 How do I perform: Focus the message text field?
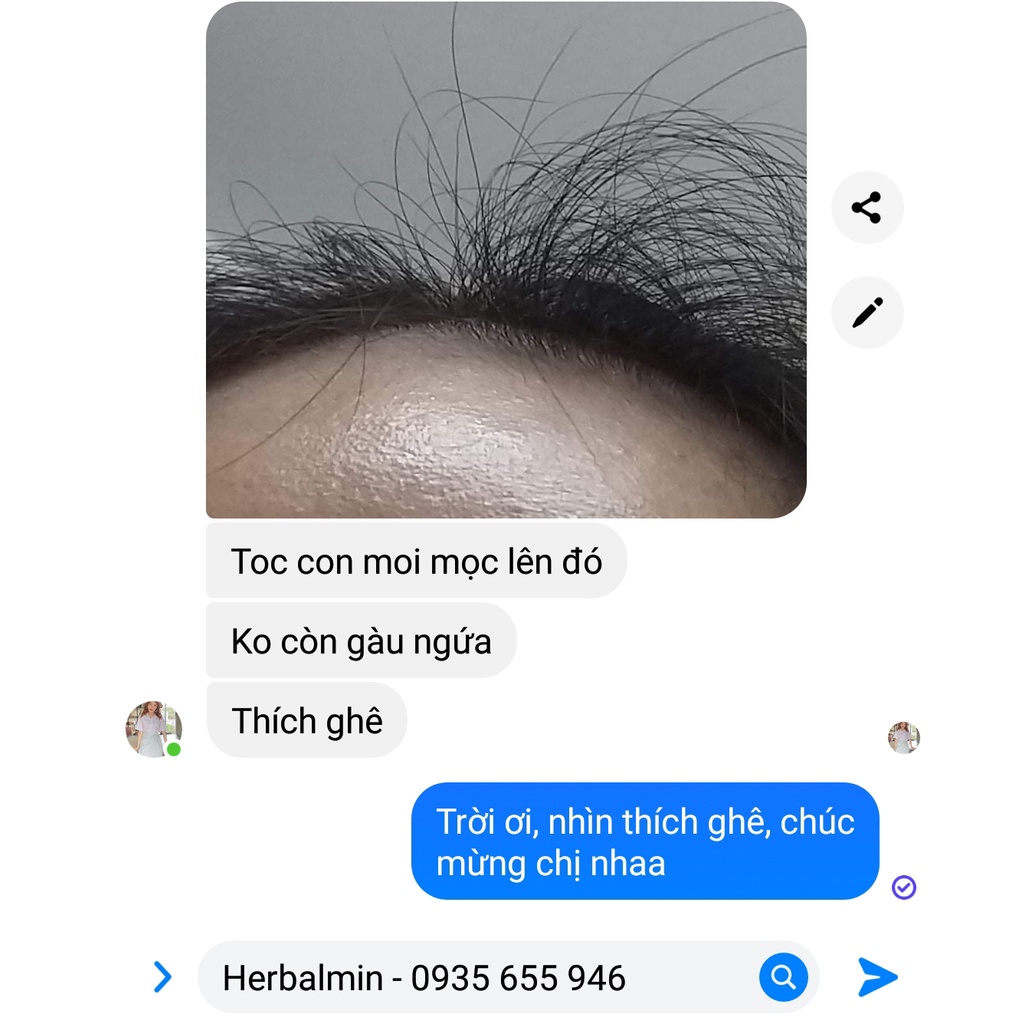(x=480, y=977)
